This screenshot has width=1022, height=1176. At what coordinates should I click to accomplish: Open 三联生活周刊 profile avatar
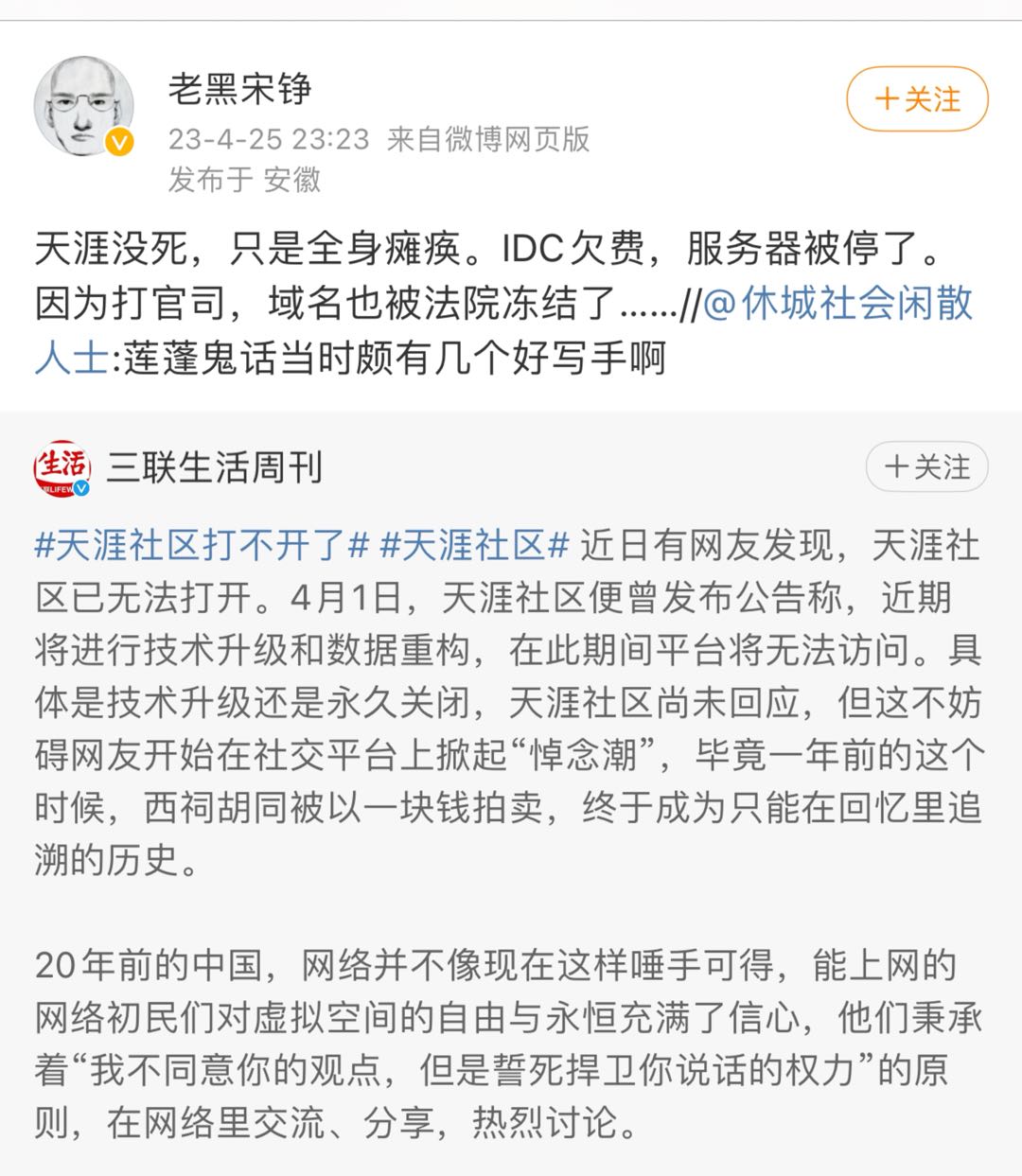point(63,467)
